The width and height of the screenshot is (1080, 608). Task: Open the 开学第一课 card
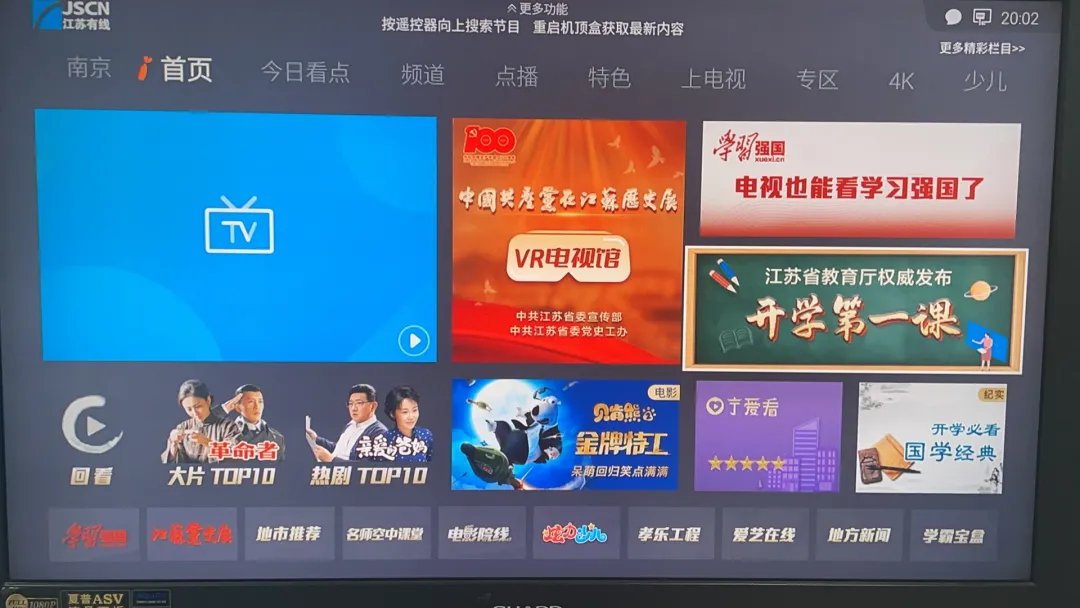(x=856, y=310)
